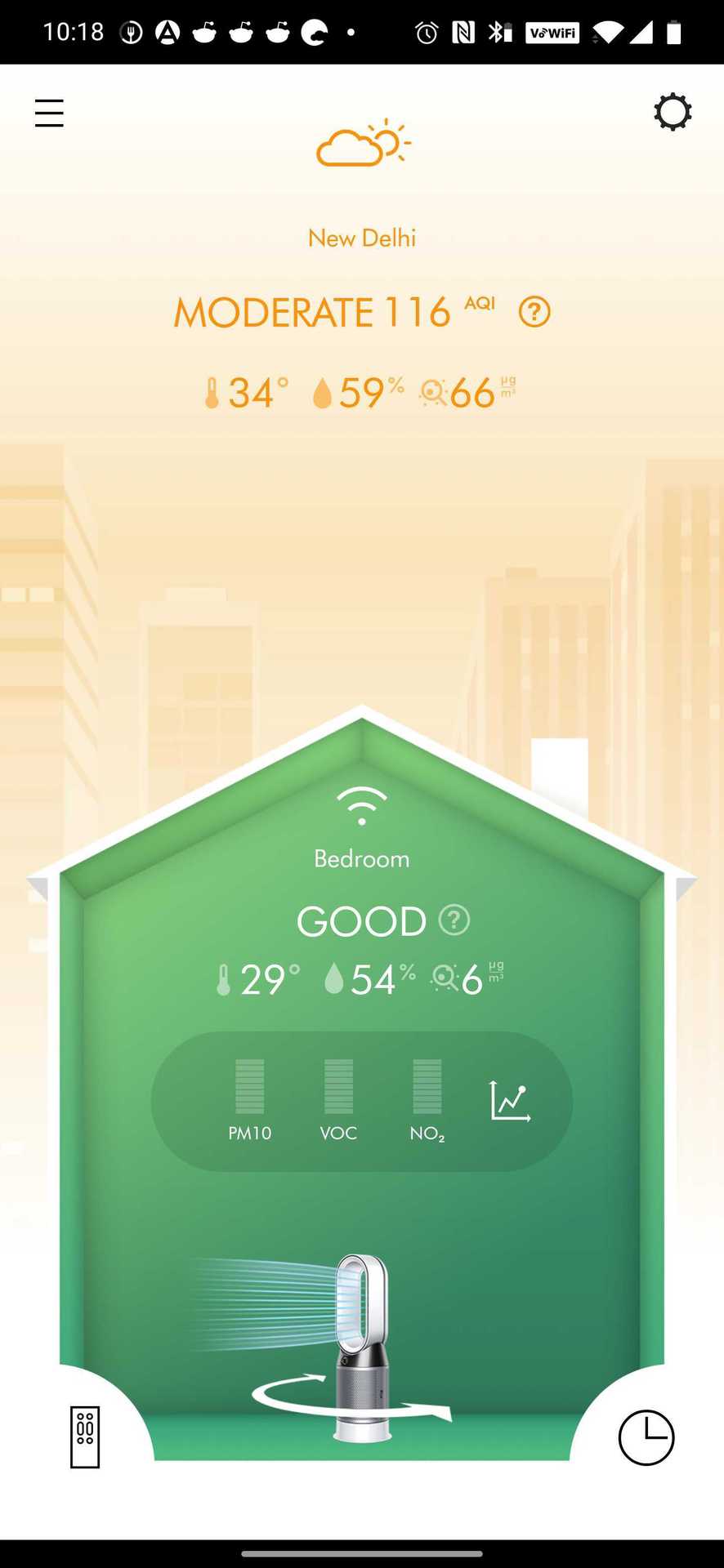
Task: View NO₂ pollutant details
Action: [427, 1100]
